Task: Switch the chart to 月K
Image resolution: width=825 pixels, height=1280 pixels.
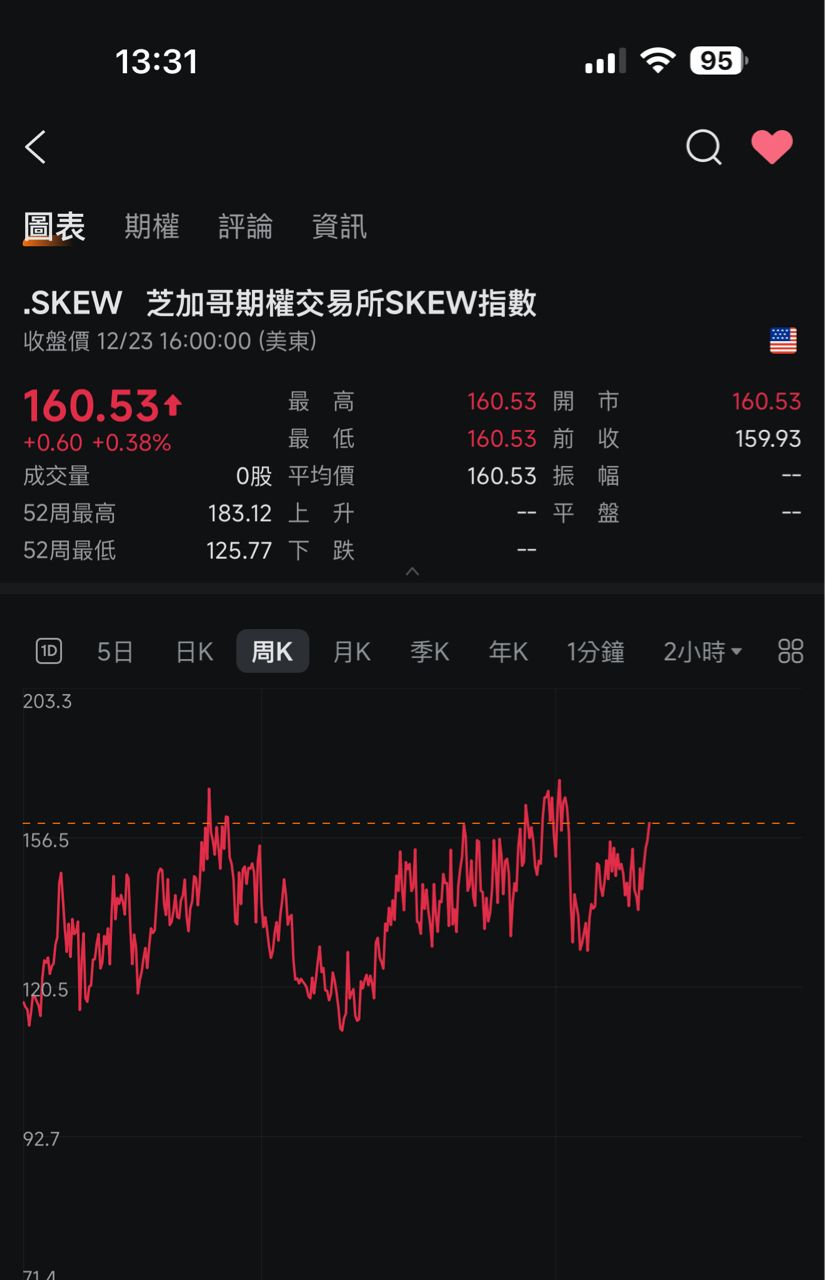Action: 351,652
